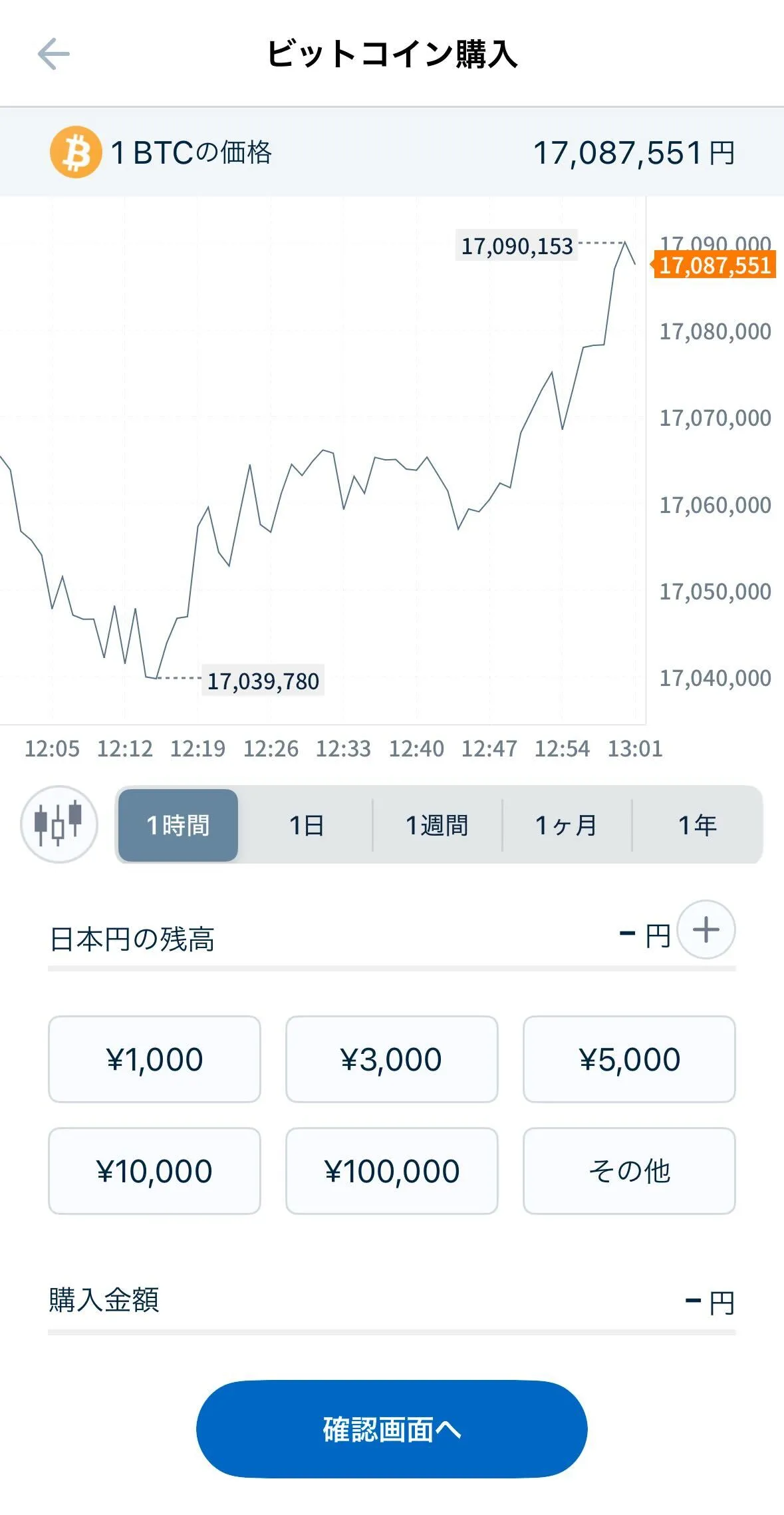
Task: Change chart period to 1年
Action: tap(697, 825)
